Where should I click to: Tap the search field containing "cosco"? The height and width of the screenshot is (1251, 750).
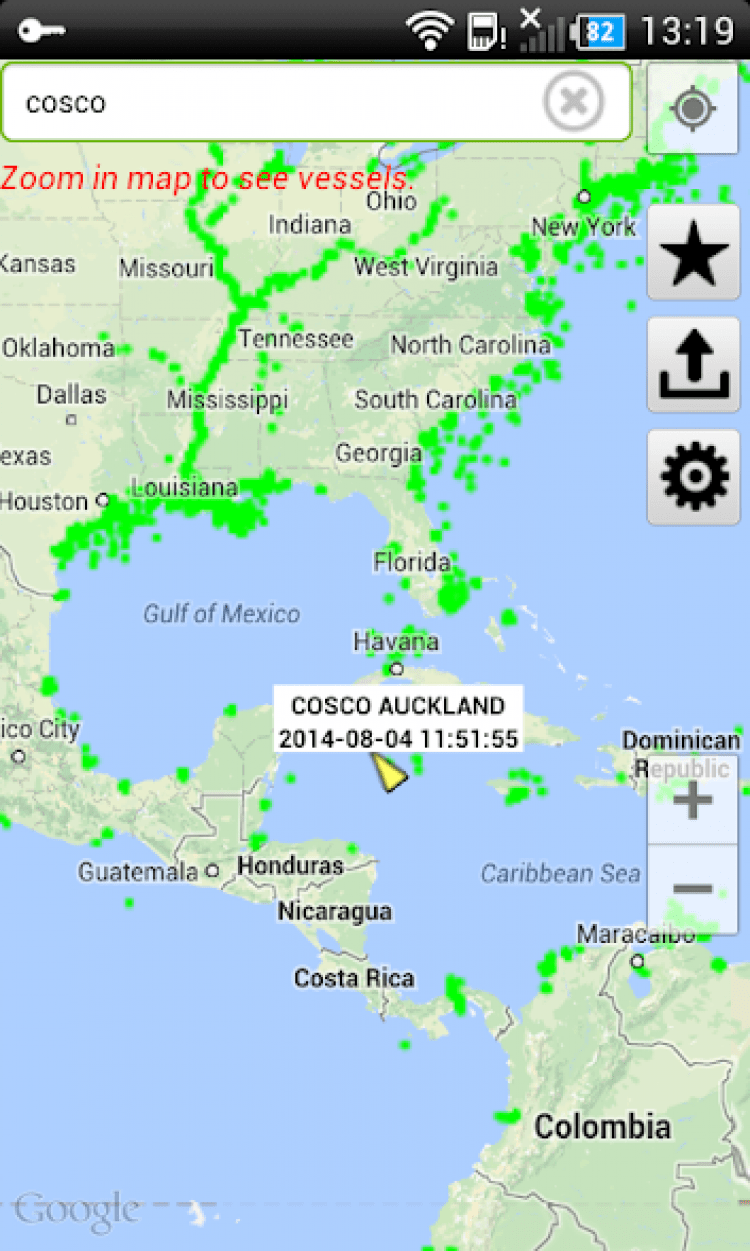click(x=270, y=102)
